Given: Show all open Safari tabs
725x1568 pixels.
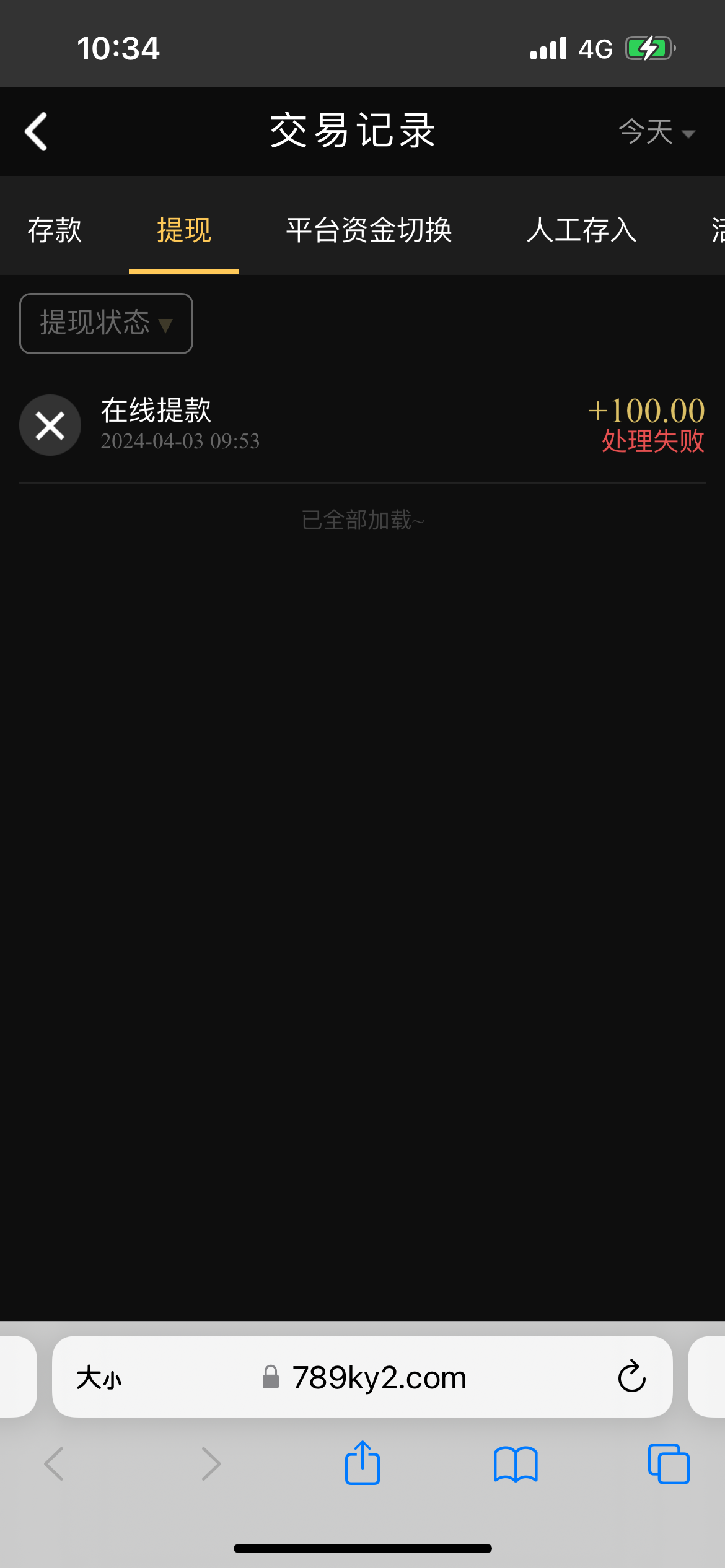Looking at the screenshot, I should coord(668,1464).
